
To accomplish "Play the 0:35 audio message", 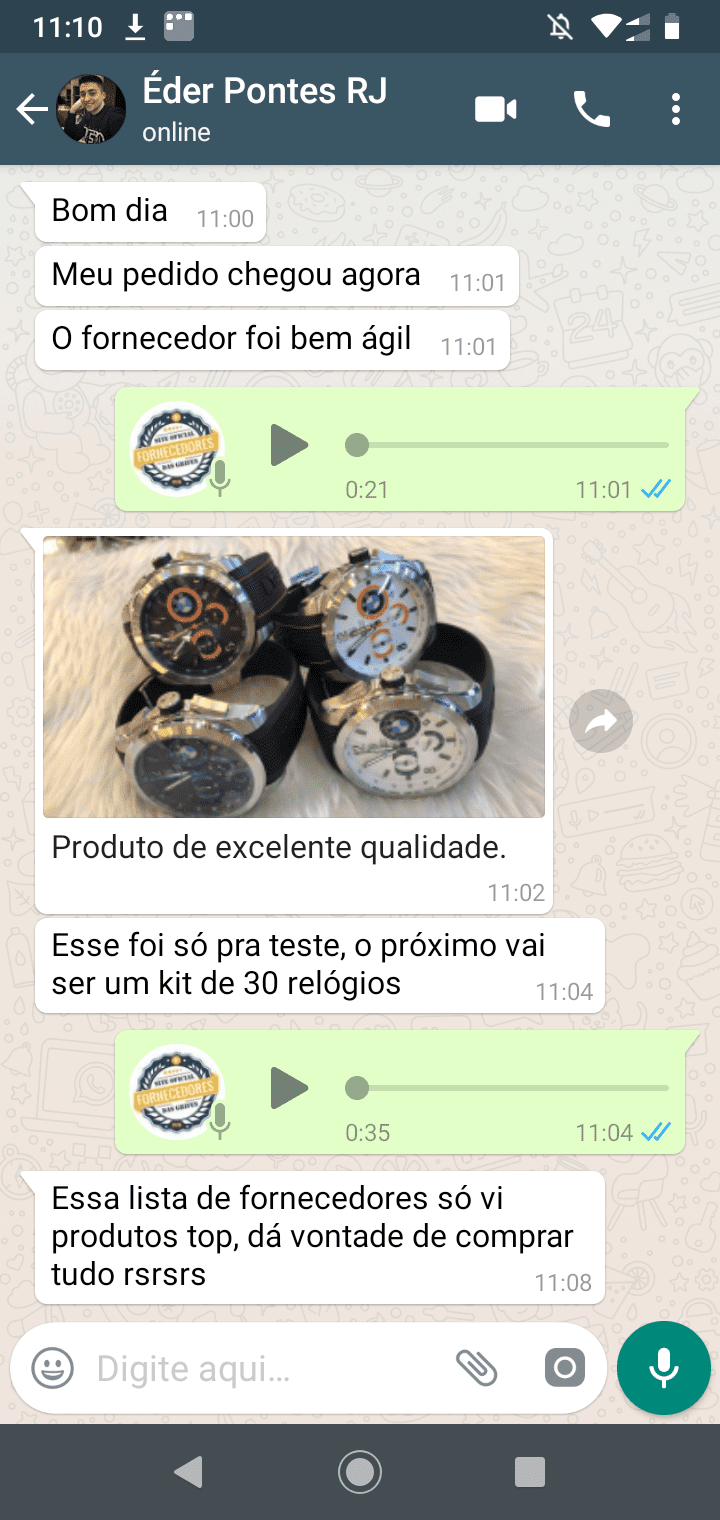I will click(x=289, y=1089).
